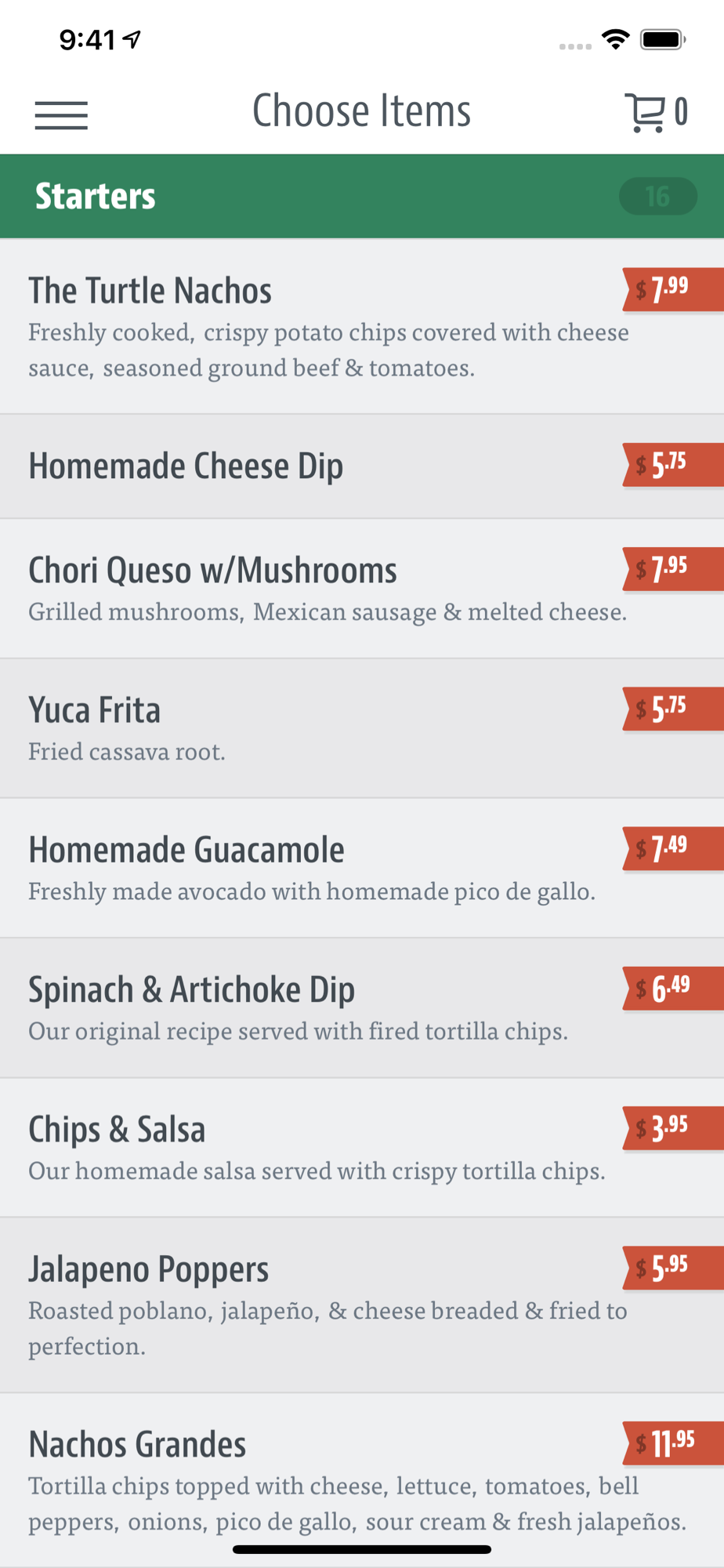Pick Homemade Guacamole
724x1568 pixels.
point(362,868)
